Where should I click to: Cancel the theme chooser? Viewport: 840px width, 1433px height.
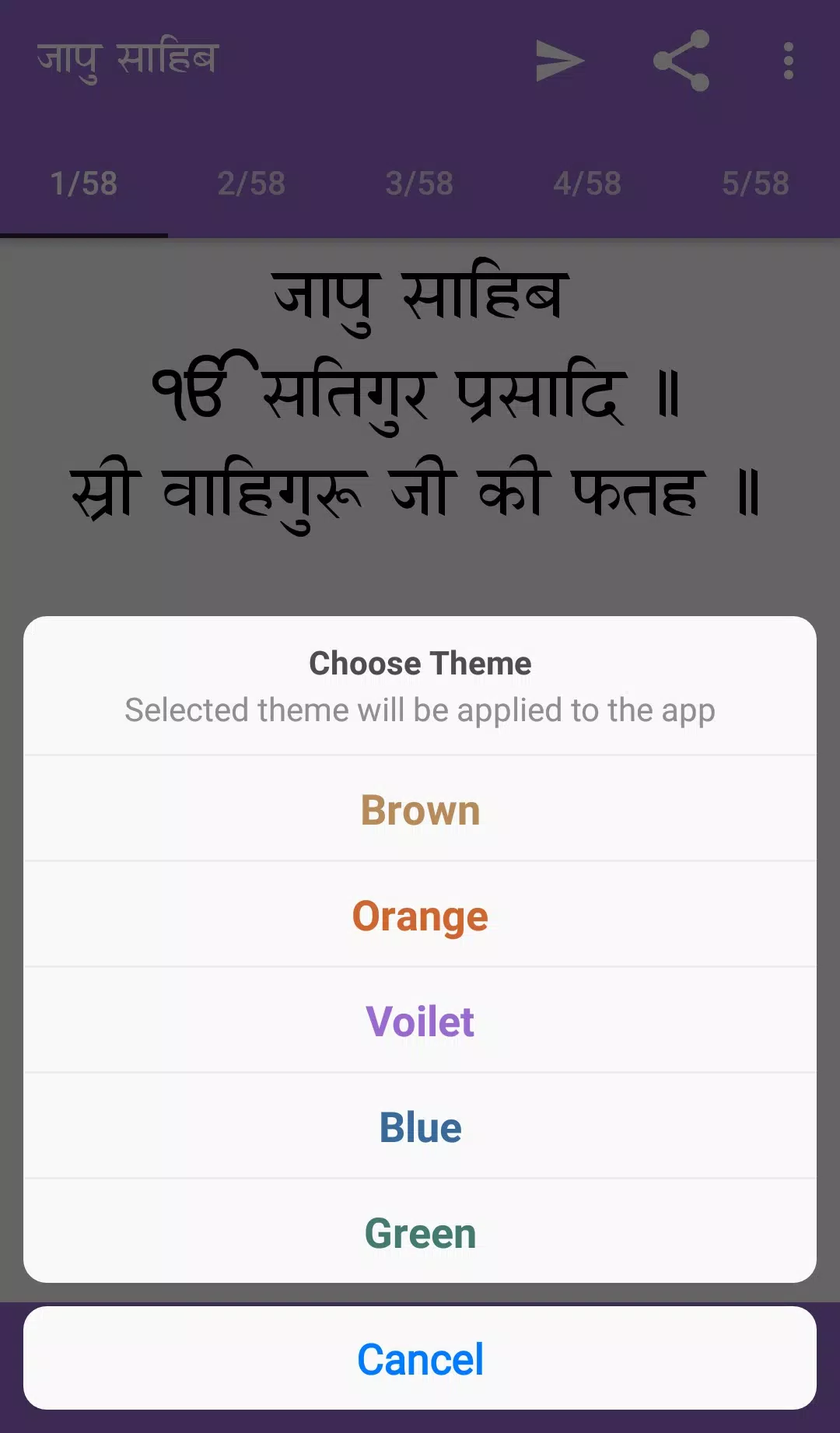[x=420, y=1359]
